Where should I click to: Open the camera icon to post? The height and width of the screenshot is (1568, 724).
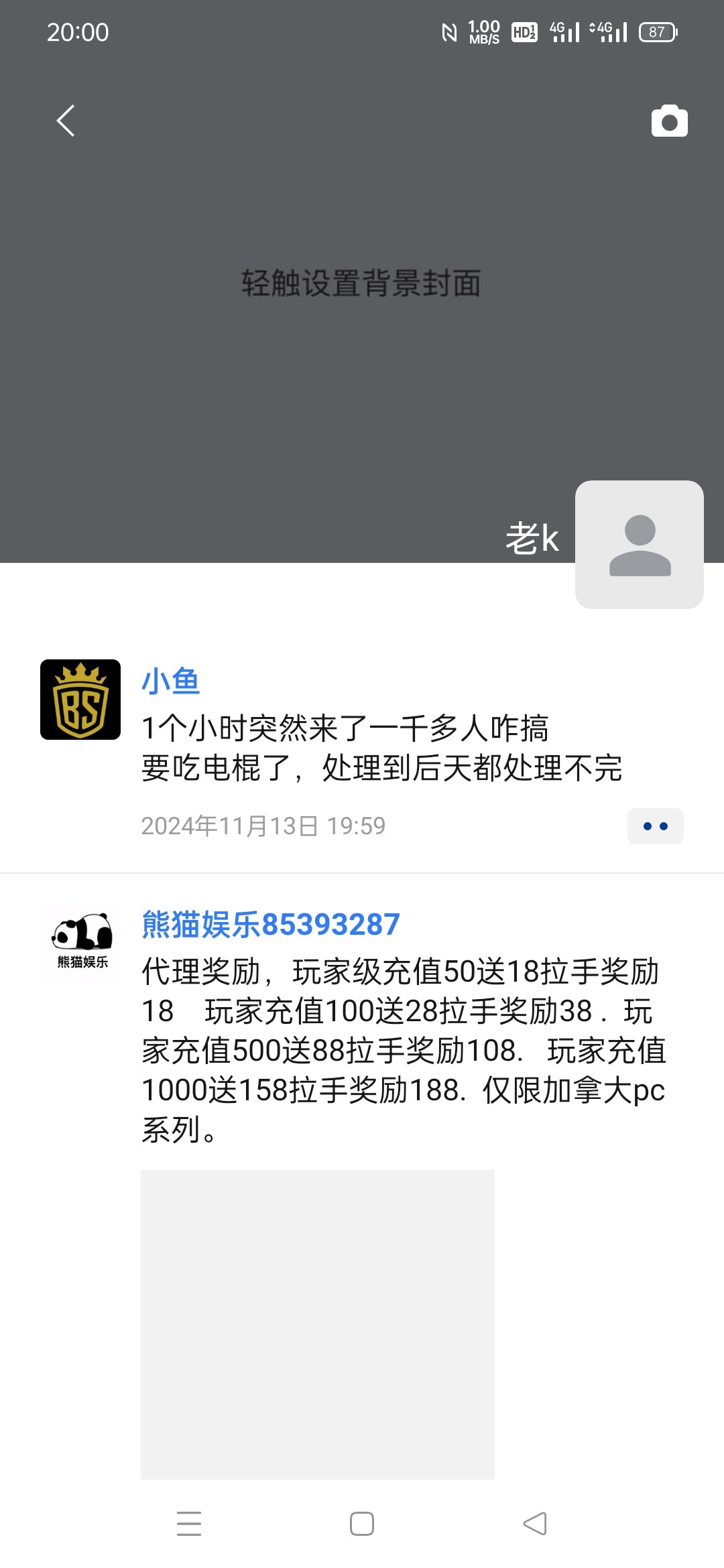[669, 121]
